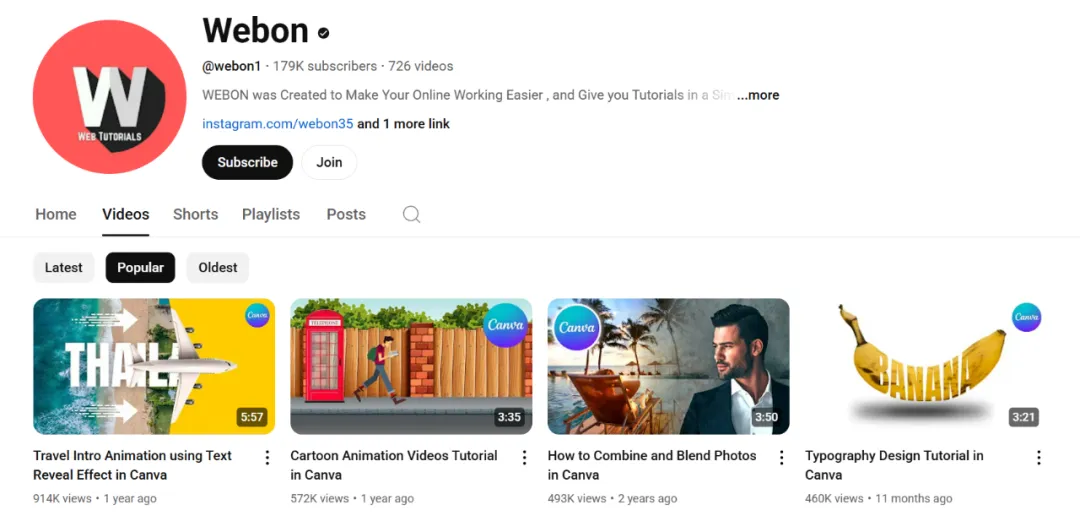1080x521 pixels.
Task: Go to the Posts tab
Action: pyautogui.click(x=346, y=214)
